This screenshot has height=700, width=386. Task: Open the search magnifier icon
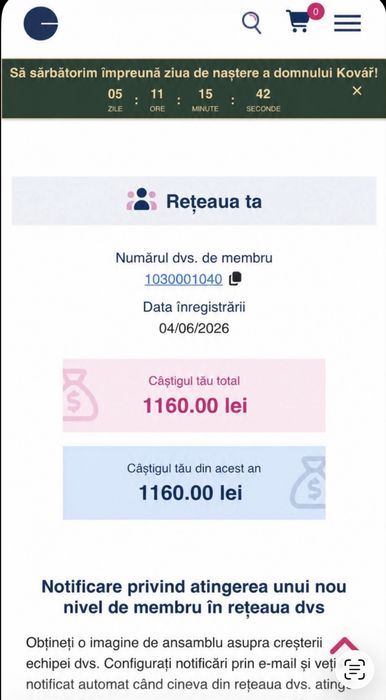tap(252, 23)
